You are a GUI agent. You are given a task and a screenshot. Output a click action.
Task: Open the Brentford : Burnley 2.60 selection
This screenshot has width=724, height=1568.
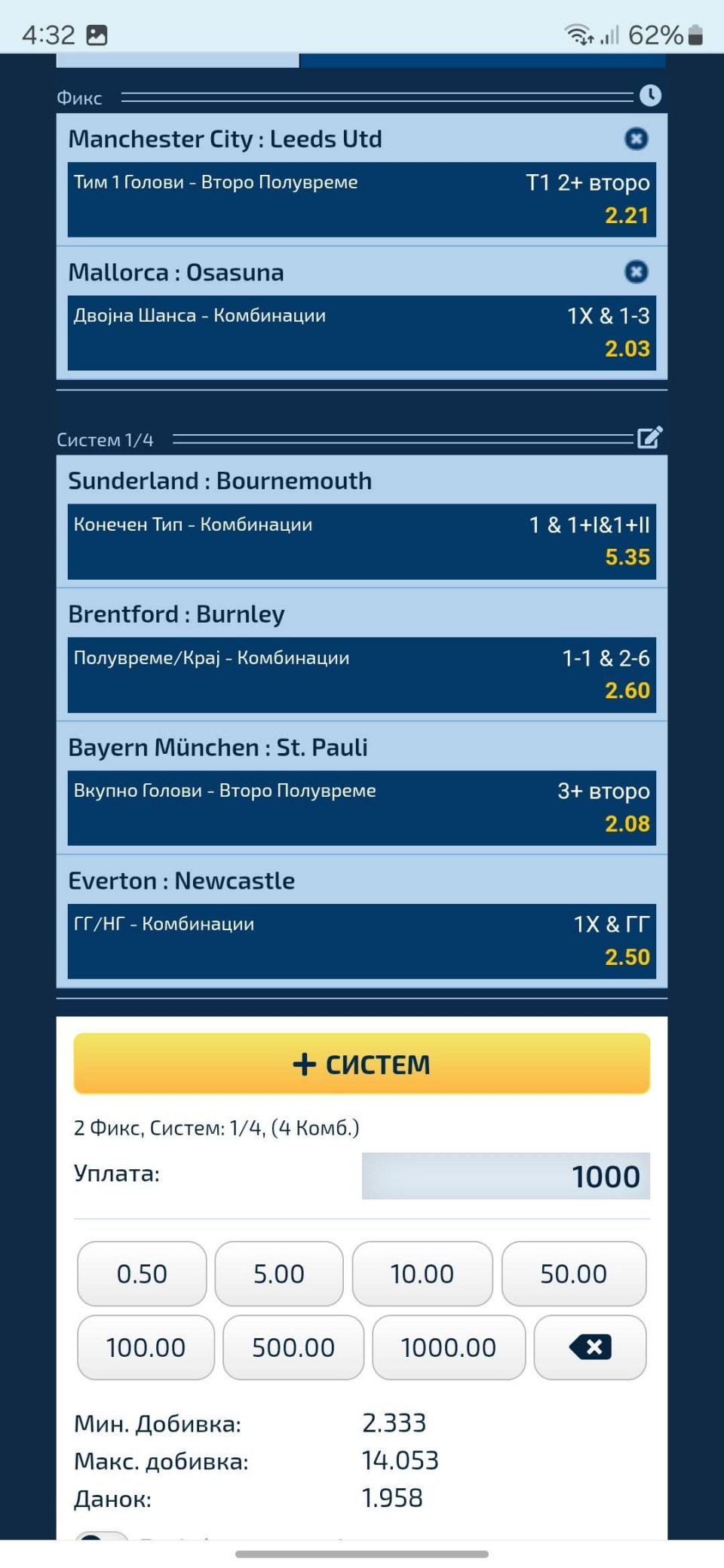362,675
